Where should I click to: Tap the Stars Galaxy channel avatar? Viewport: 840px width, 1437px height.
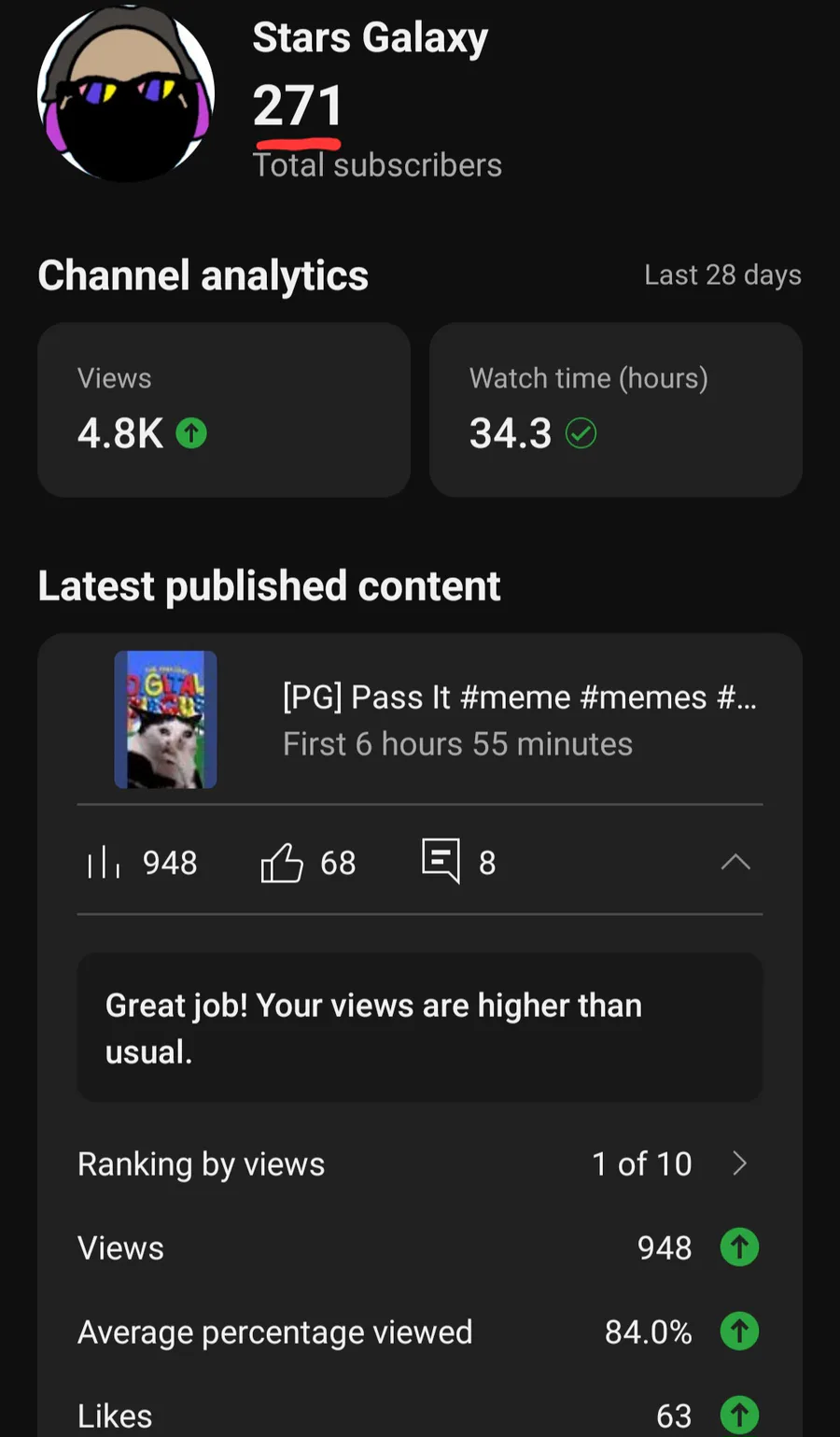point(126,93)
